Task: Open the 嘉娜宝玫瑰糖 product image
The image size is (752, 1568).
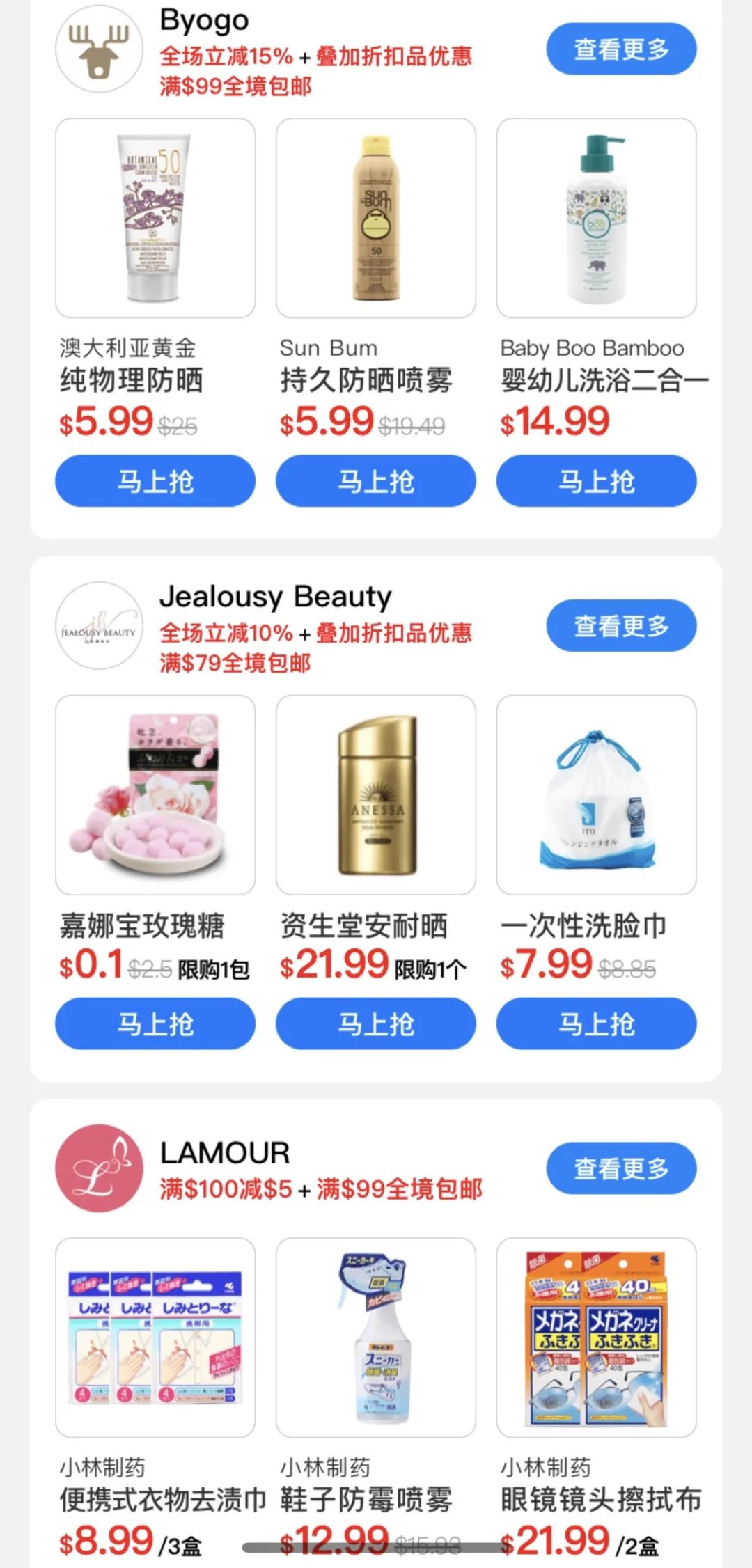Action: coord(155,796)
